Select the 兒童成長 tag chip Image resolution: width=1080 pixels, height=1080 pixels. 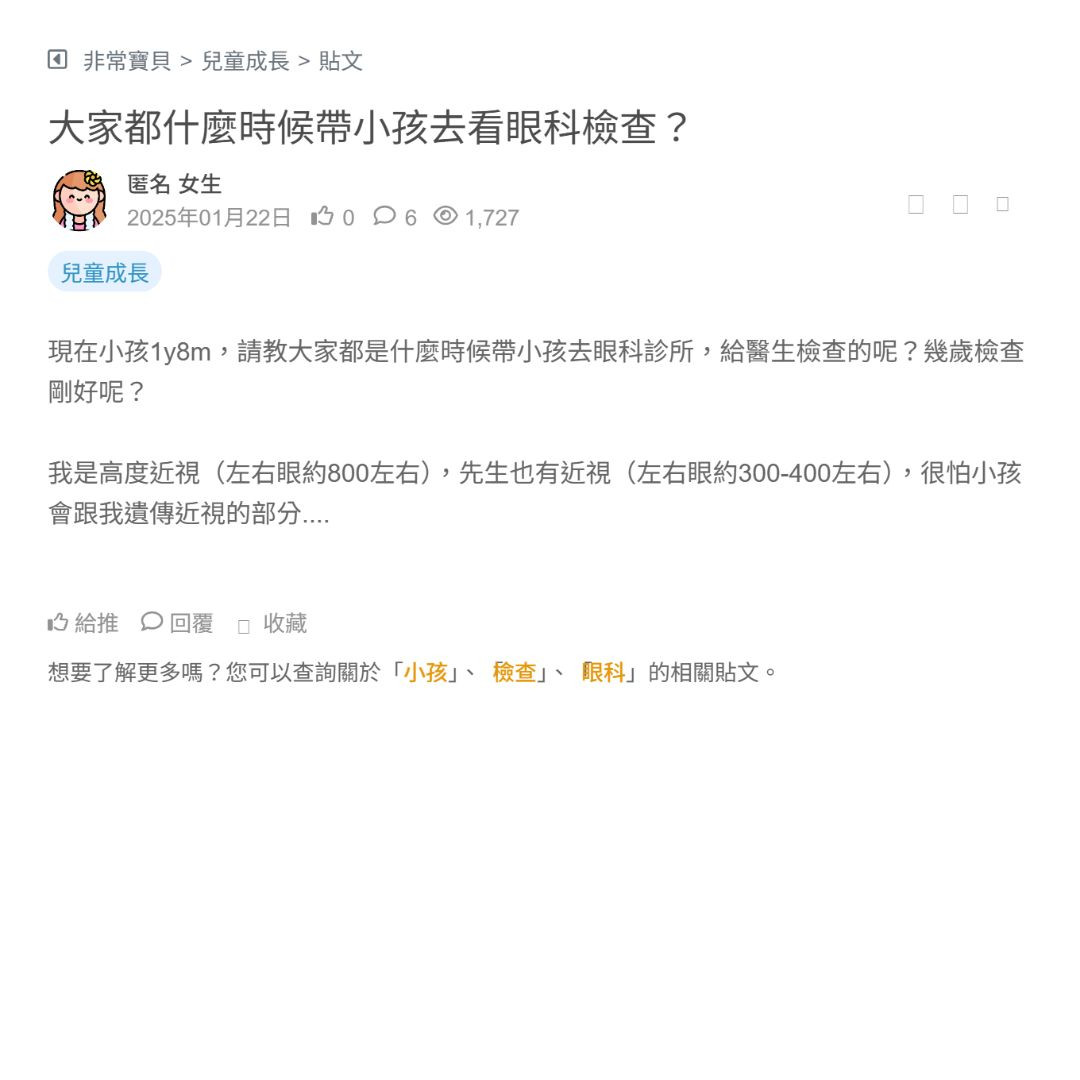pos(104,272)
